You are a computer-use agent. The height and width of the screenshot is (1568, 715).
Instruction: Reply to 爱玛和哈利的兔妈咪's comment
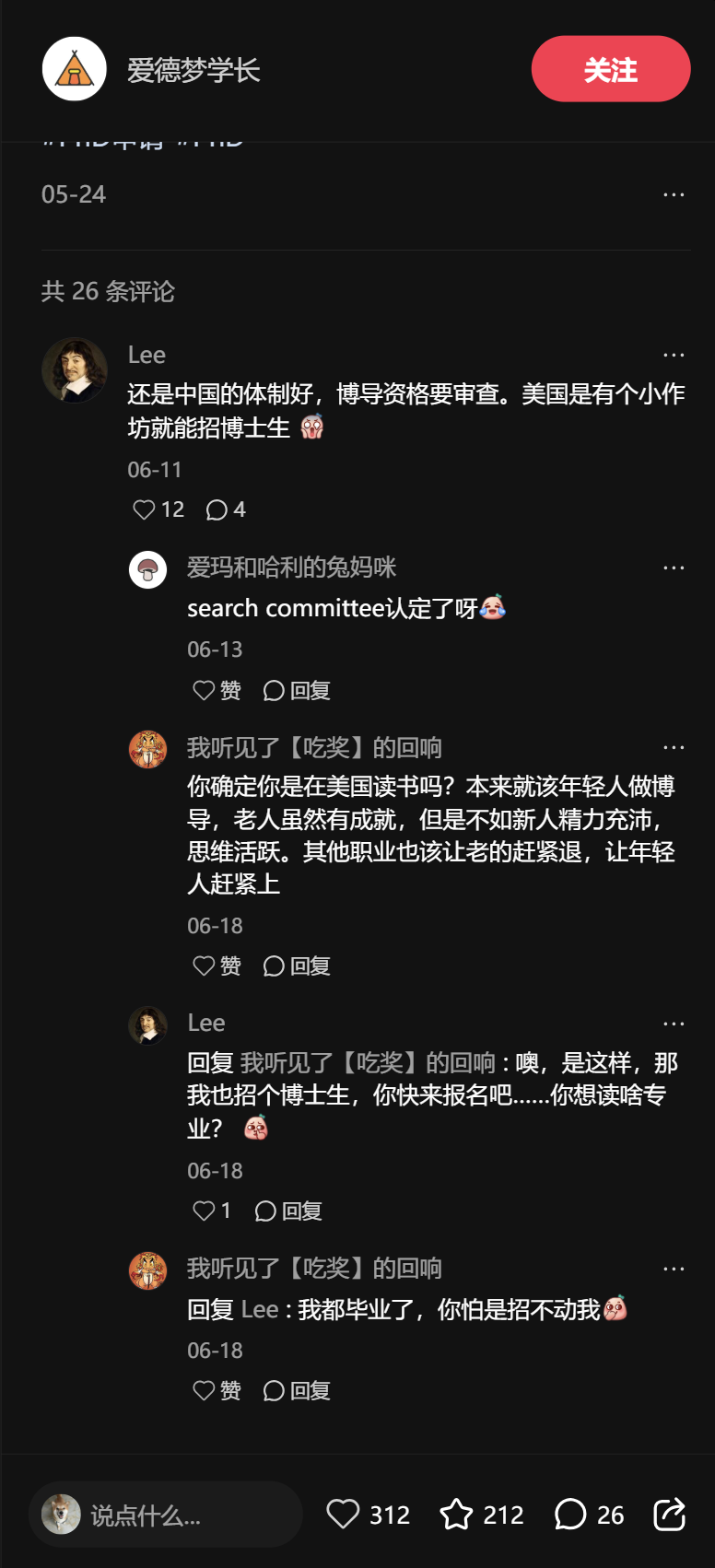[x=296, y=690]
